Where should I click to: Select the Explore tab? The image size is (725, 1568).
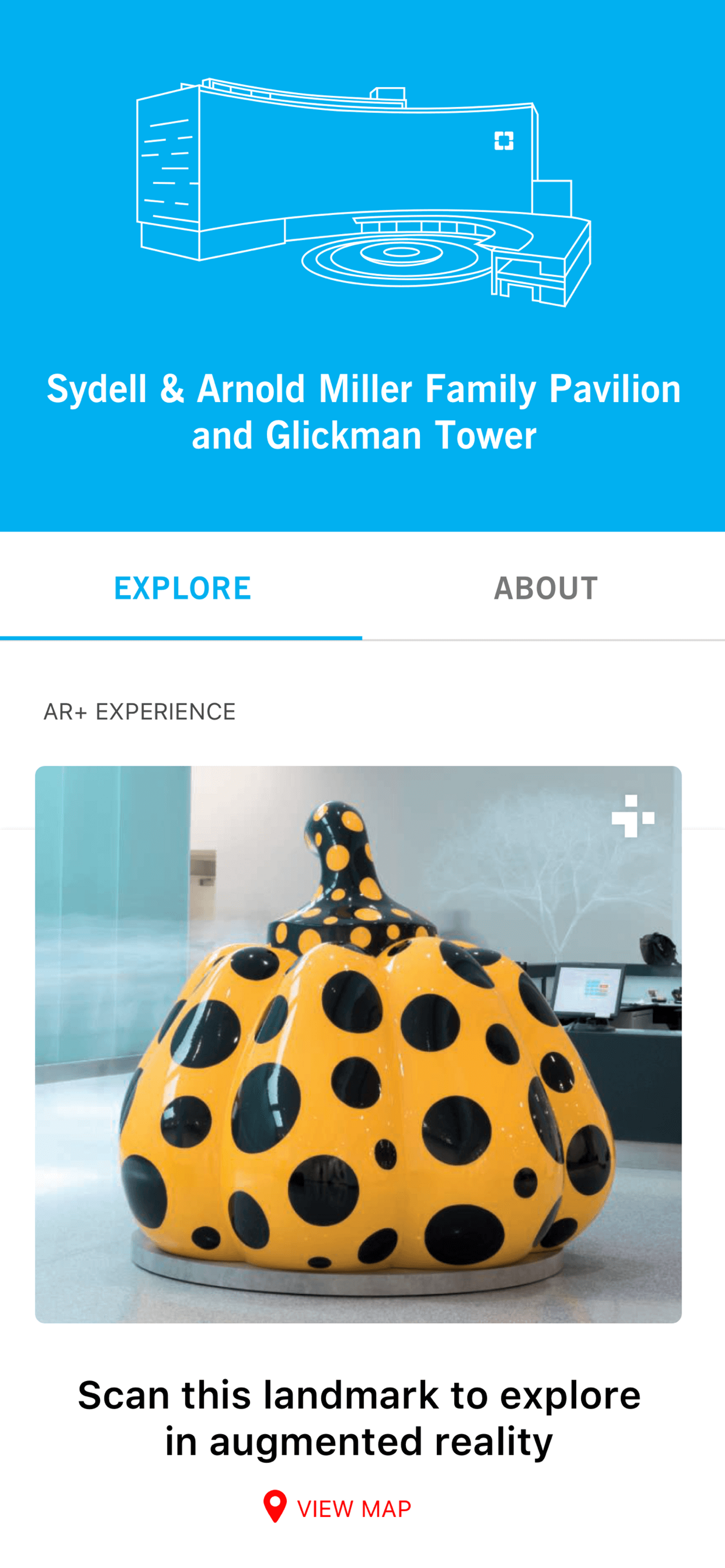[x=182, y=588]
